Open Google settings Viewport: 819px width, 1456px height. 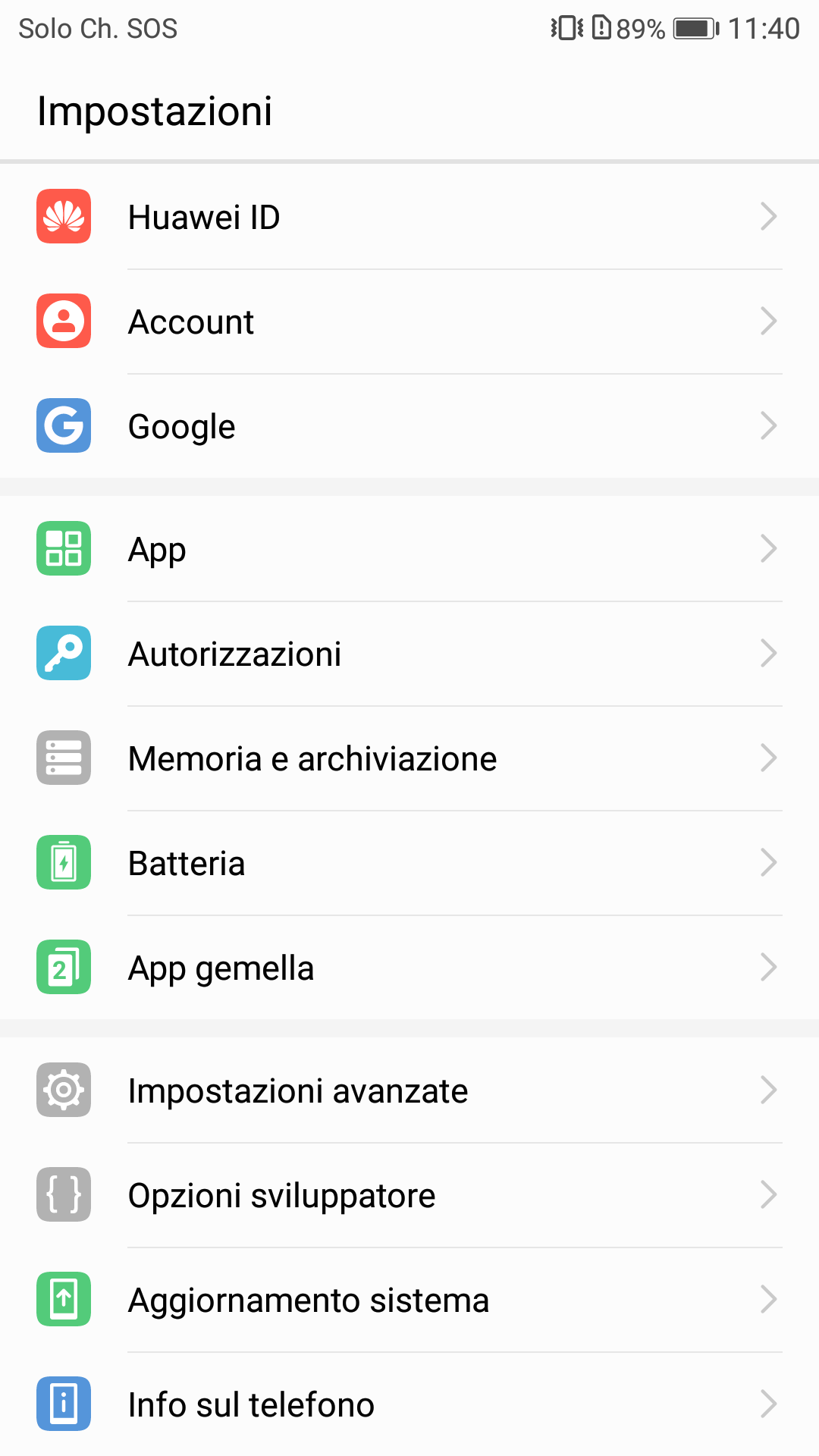(x=409, y=426)
